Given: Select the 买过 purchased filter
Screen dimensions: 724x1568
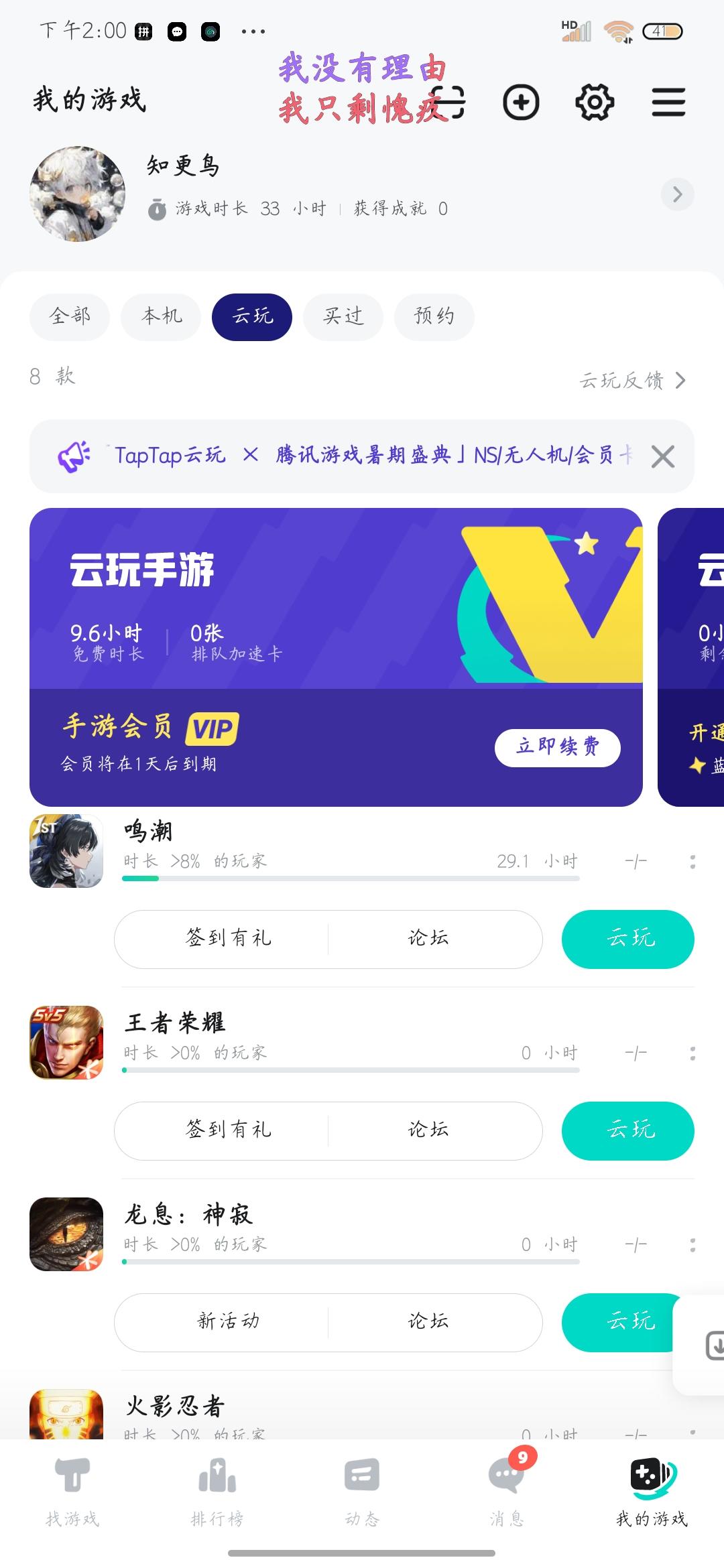Looking at the screenshot, I should 343,316.
